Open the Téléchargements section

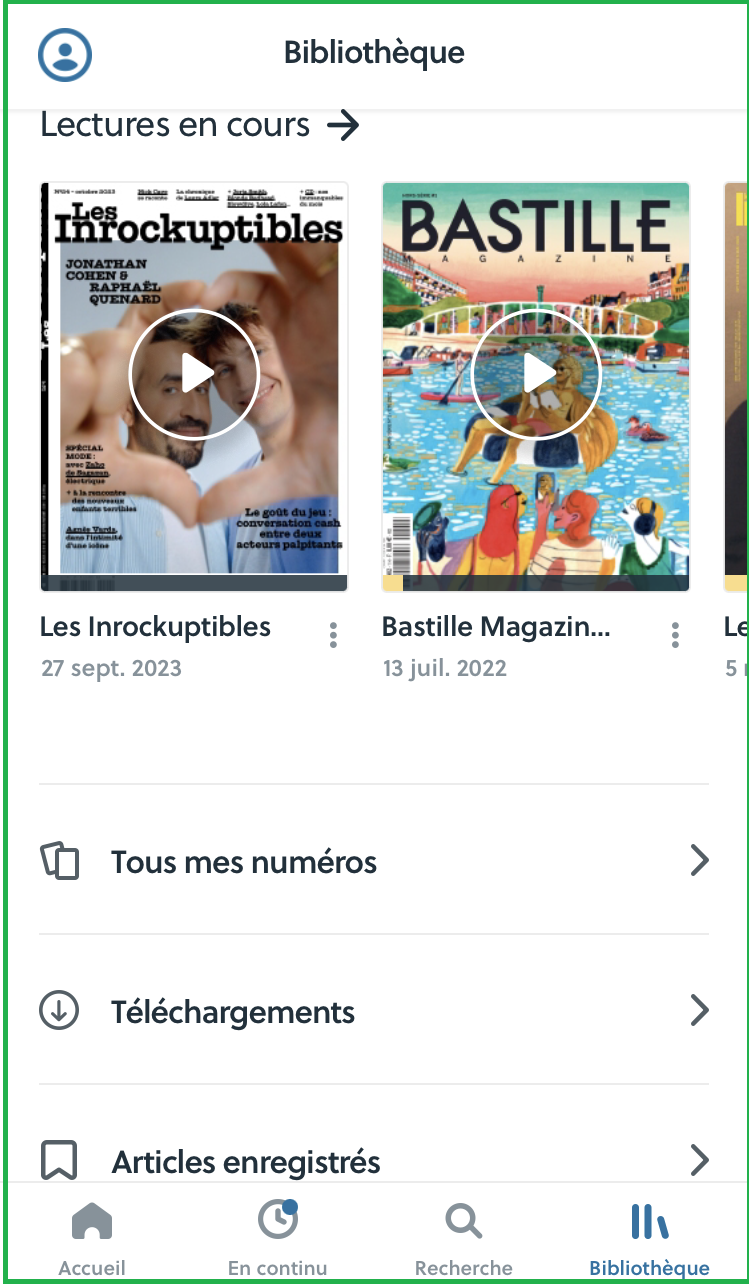373,1011
